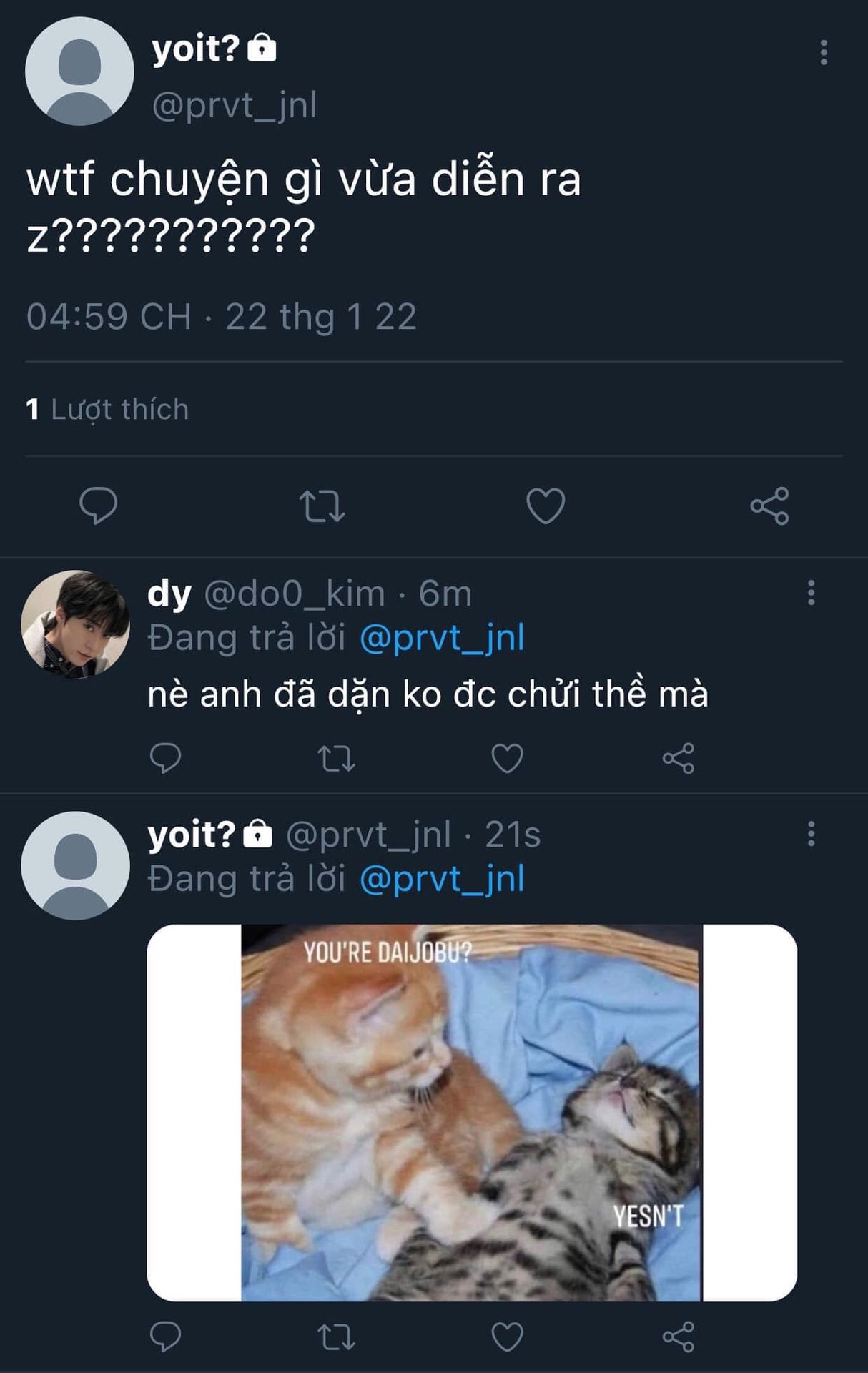View the 1 Lượt thích list

[107, 410]
